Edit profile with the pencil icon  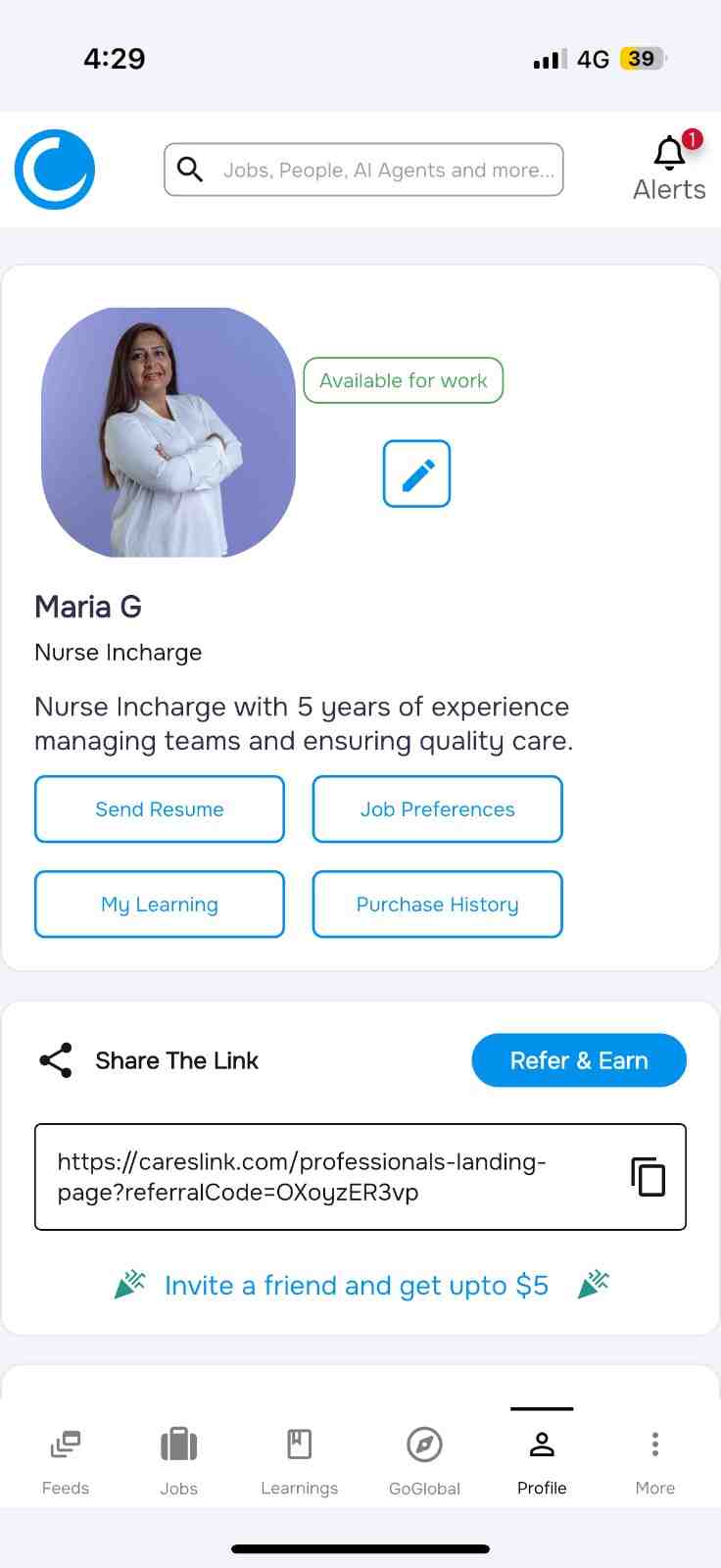416,474
